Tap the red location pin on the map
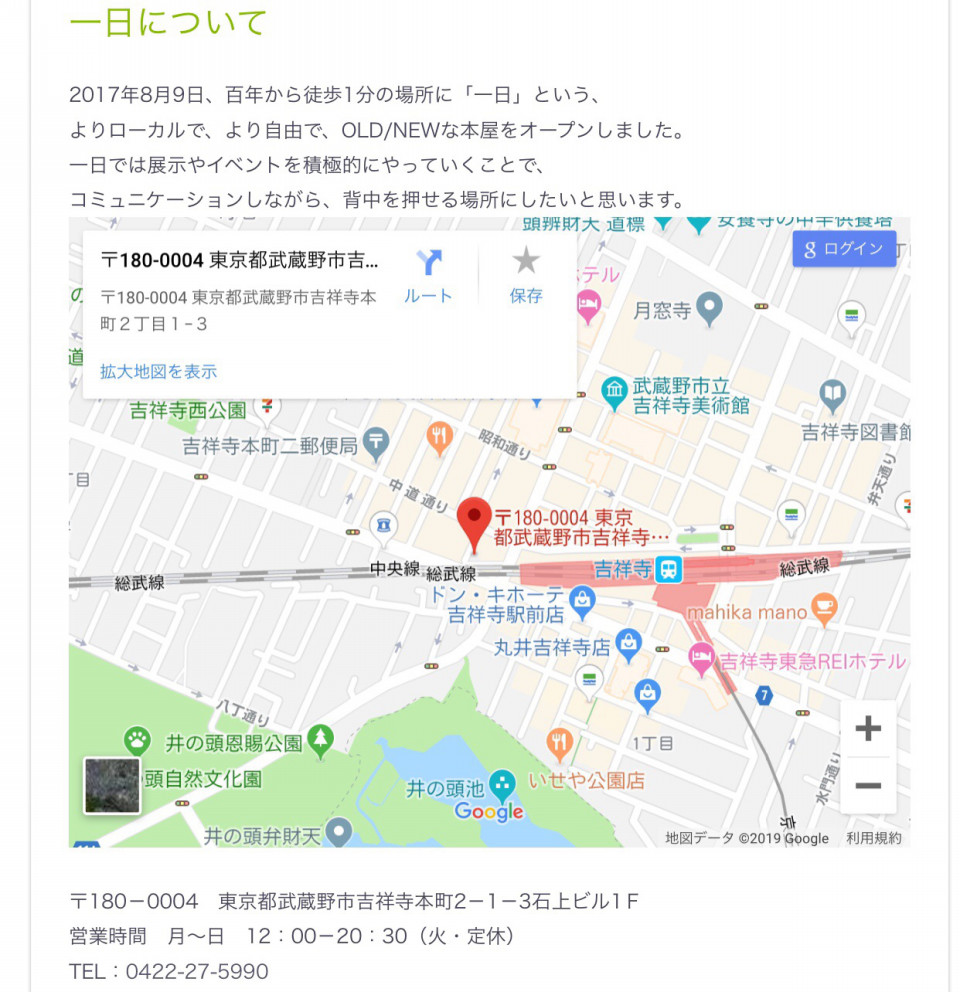This screenshot has width=960, height=992. 474,522
